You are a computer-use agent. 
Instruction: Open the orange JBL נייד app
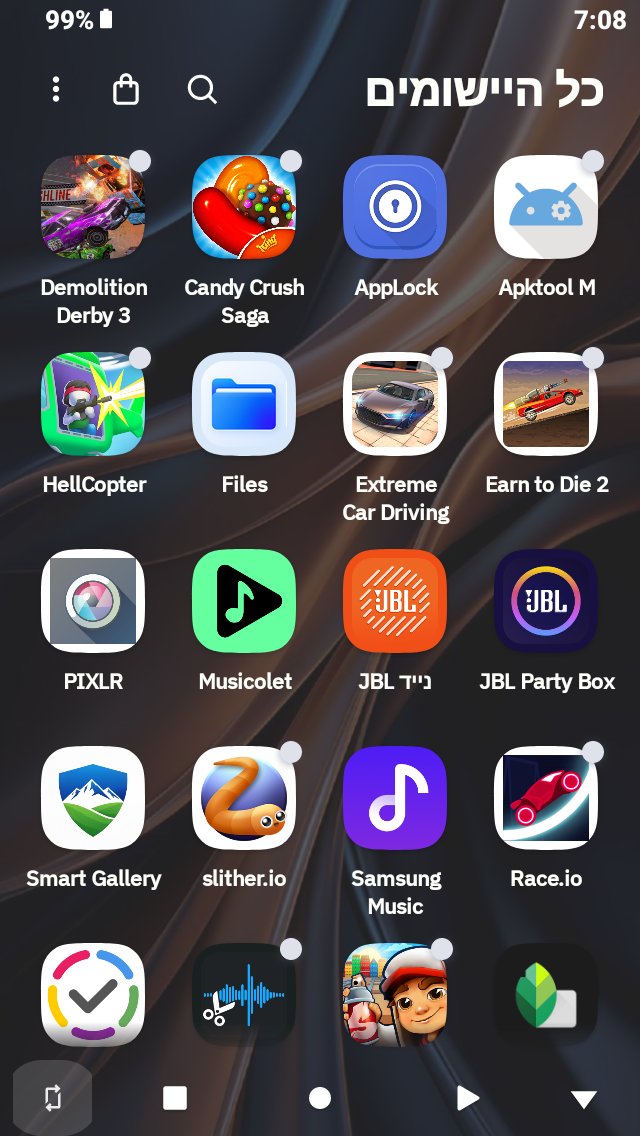[x=395, y=601]
